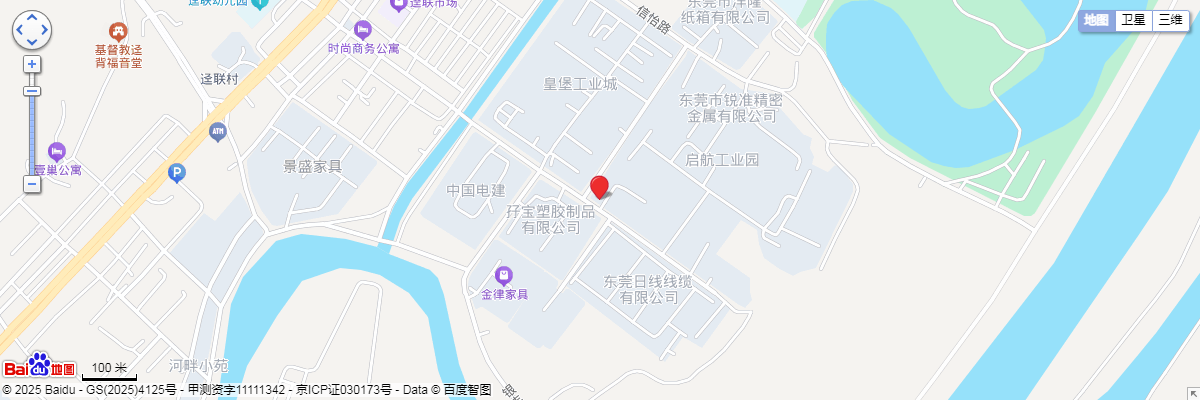
Task: Pan the map left with the arrow
Action: [x=19, y=30]
